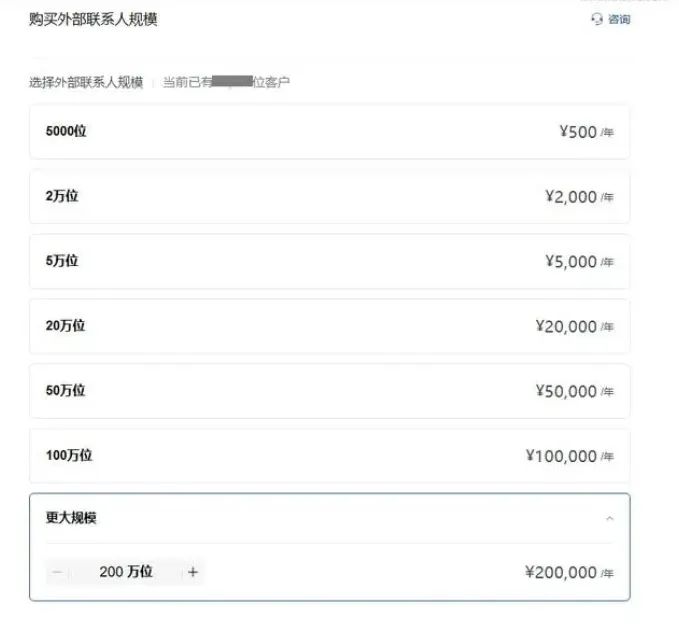Viewport: 679px width, 627px height.
Task: Increase contact scale with plus button
Action: coord(193,572)
